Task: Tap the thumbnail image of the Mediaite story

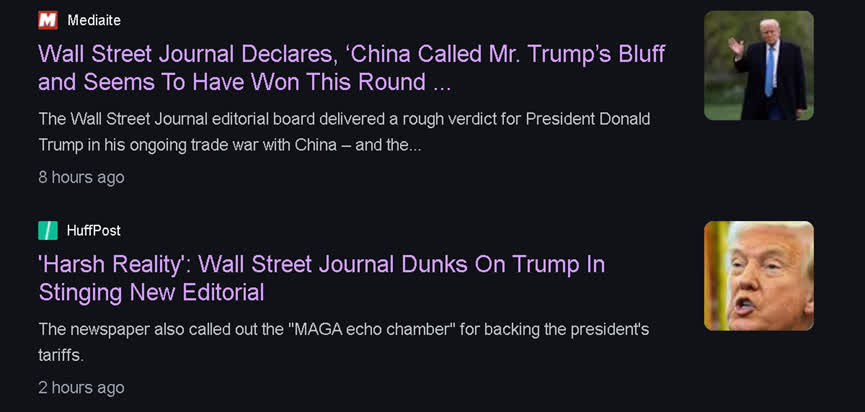Action: 758,65
